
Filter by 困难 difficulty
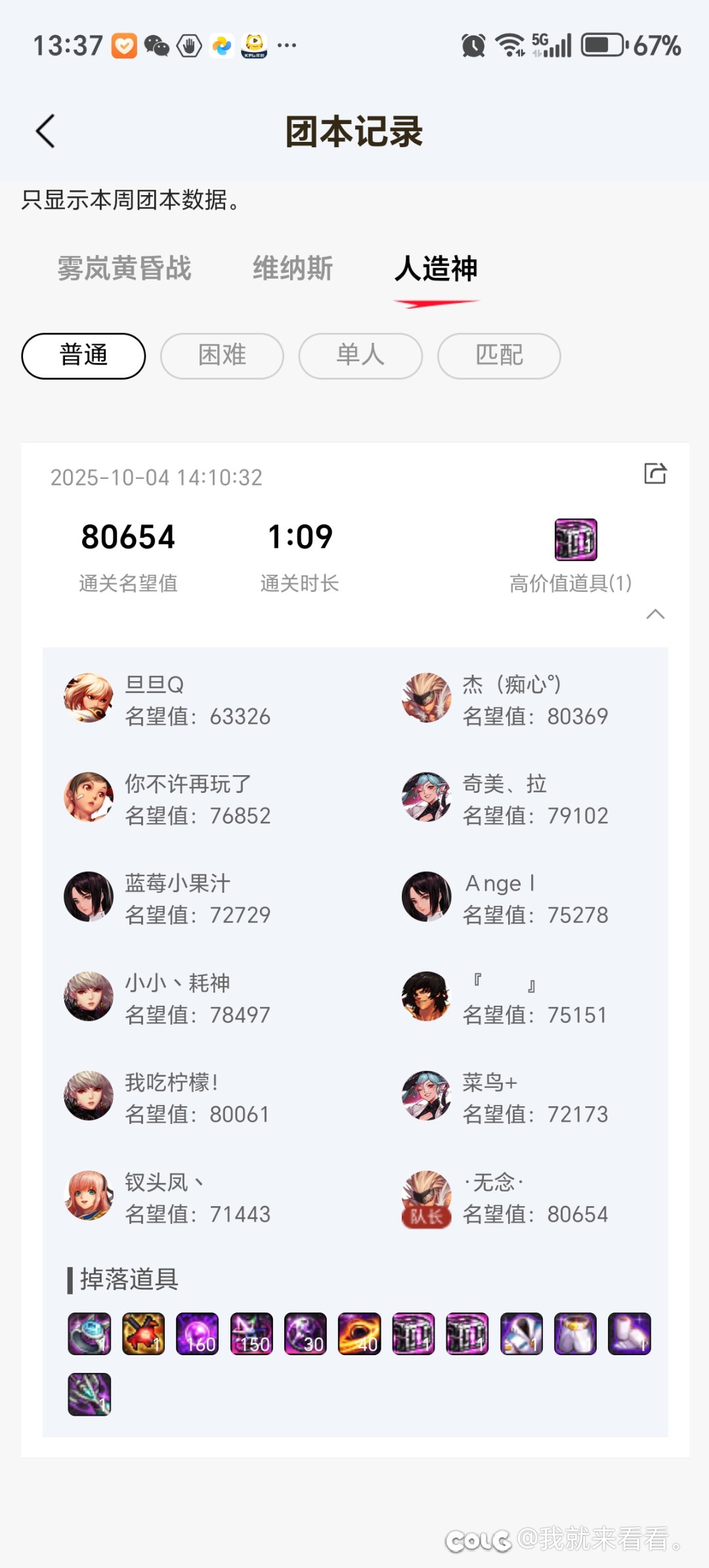click(222, 356)
